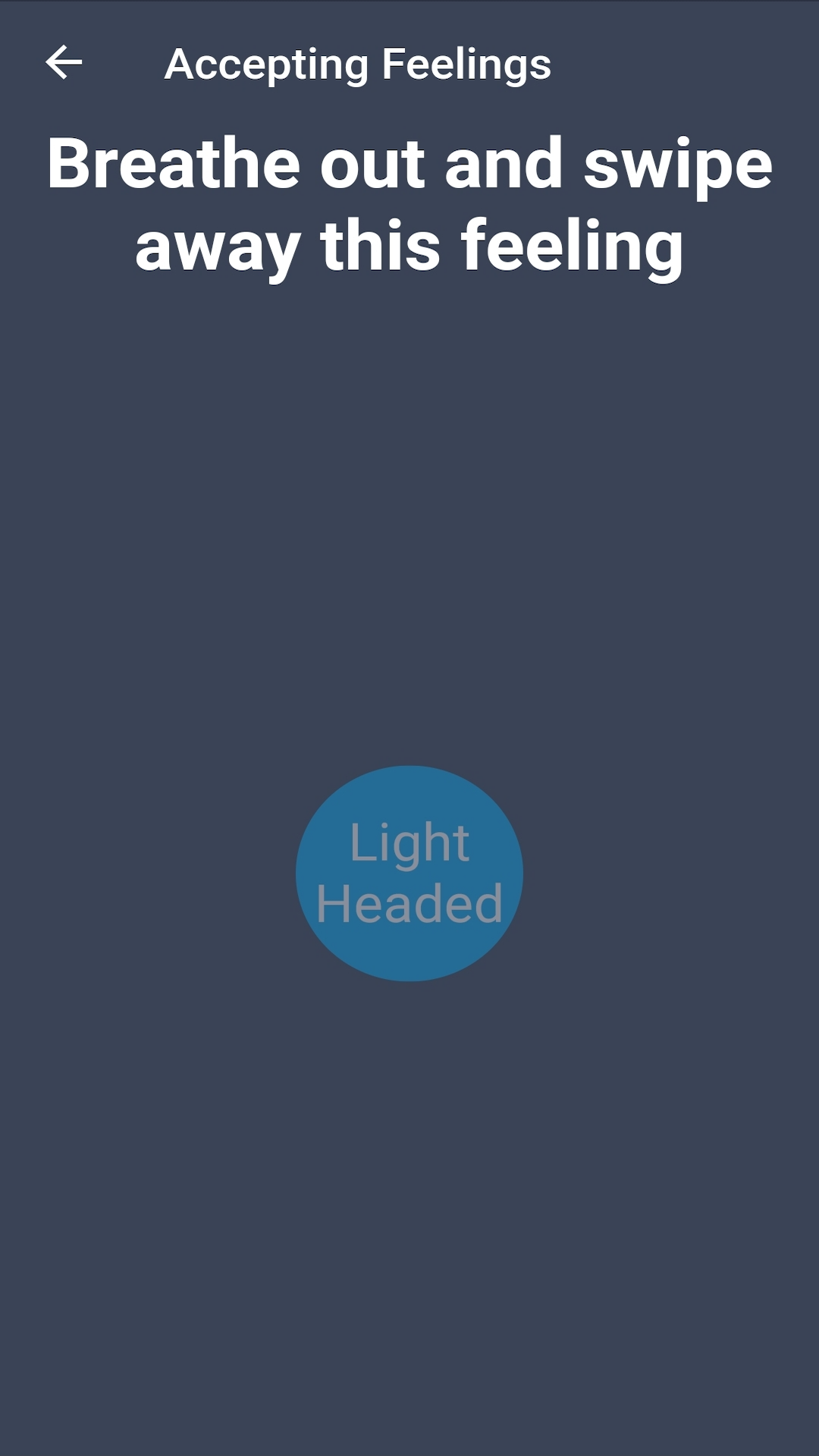The image size is (819, 1456).
Task: Go back from Accepting Feelings
Action: (x=64, y=63)
